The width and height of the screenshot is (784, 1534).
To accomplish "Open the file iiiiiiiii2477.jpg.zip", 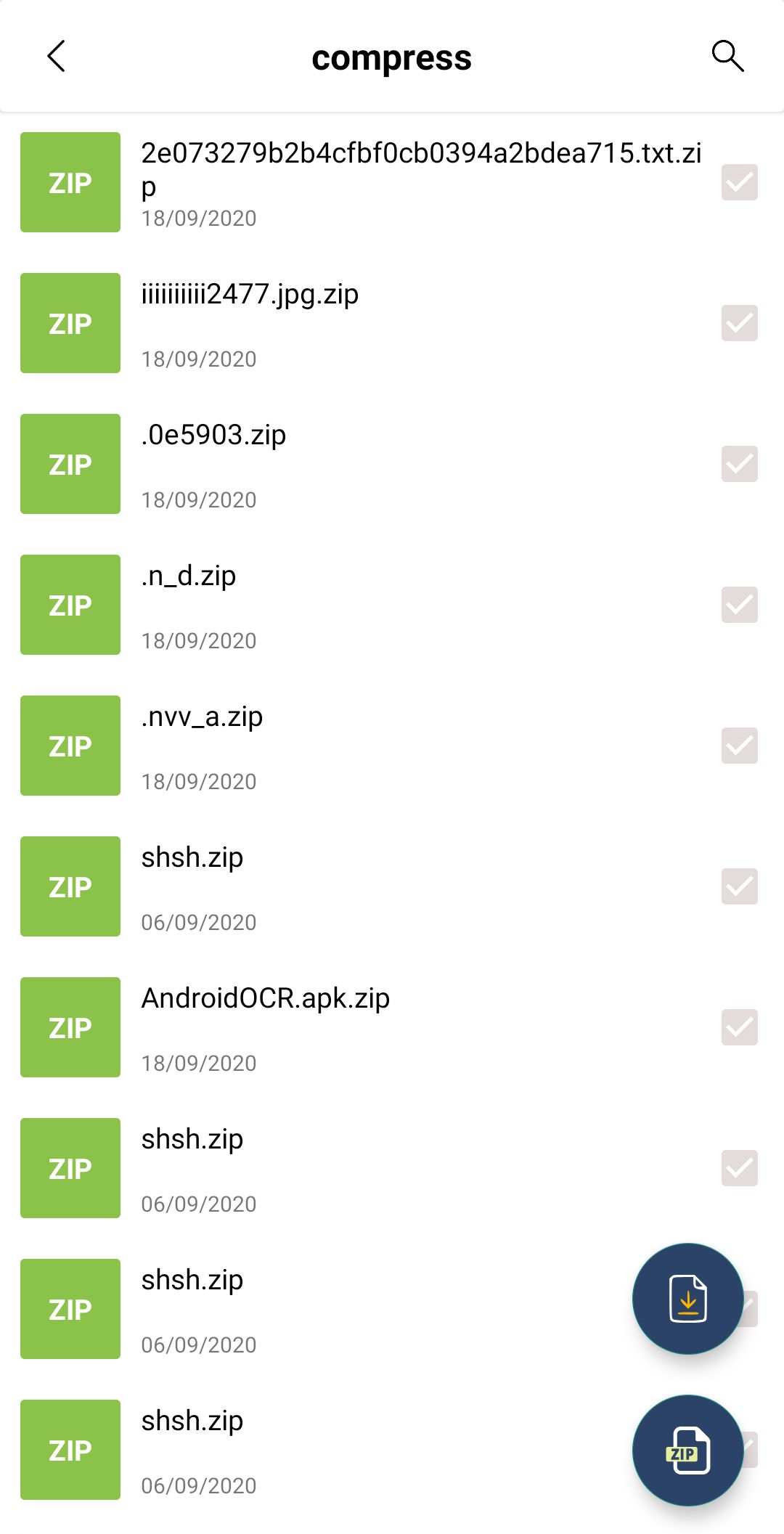I will point(250,295).
